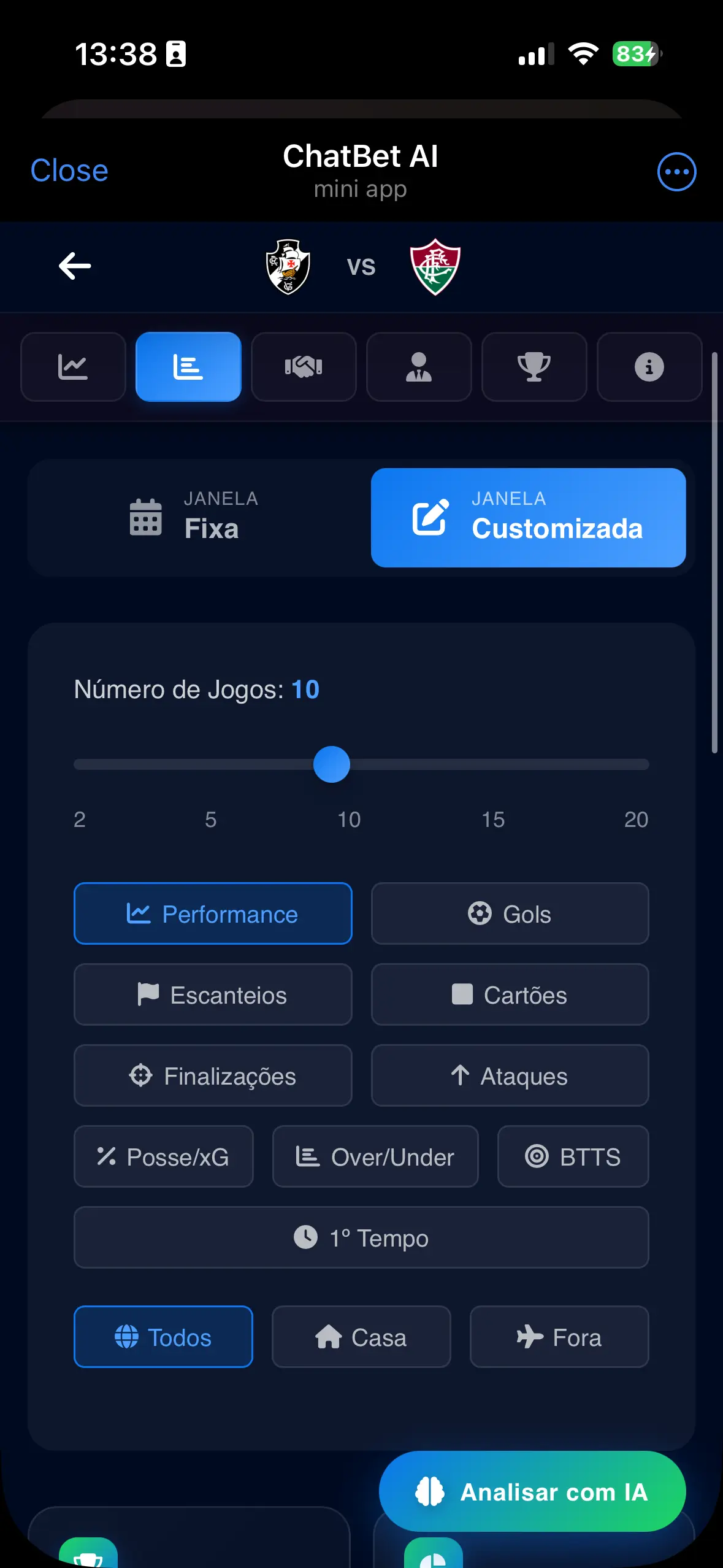
Task: Open the Escanteios statistics view
Action: (x=213, y=994)
